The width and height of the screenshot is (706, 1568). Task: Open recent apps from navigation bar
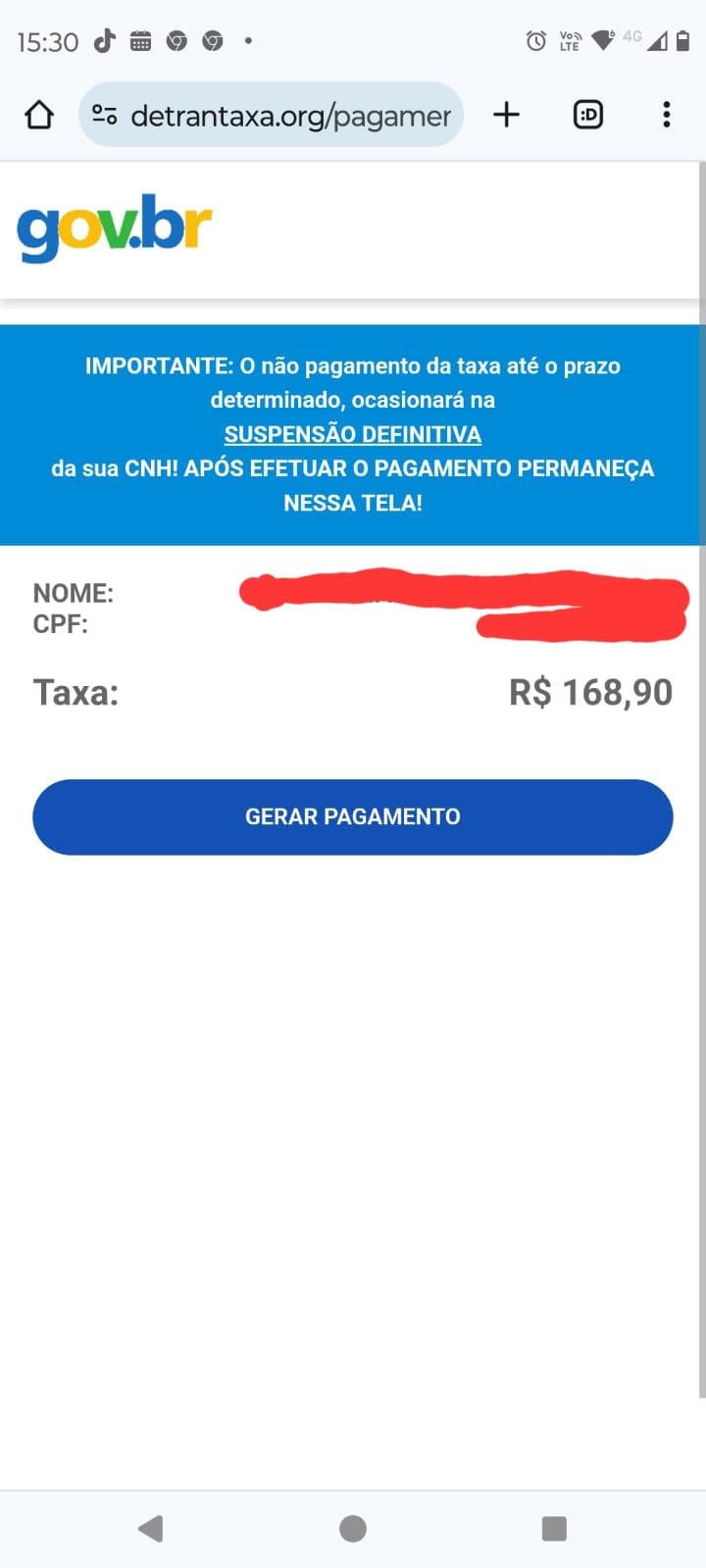point(554,1529)
